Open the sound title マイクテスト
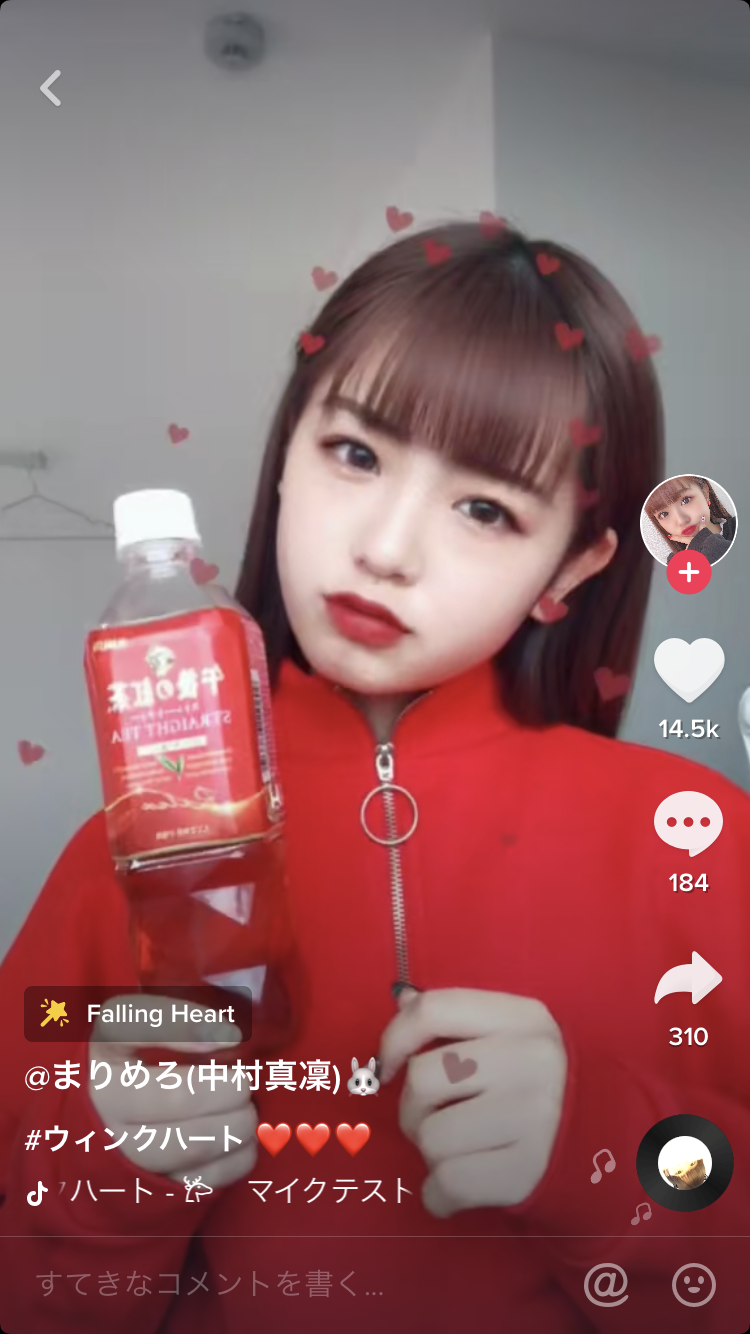The width and height of the screenshot is (750, 1334). coord(330,1191)
